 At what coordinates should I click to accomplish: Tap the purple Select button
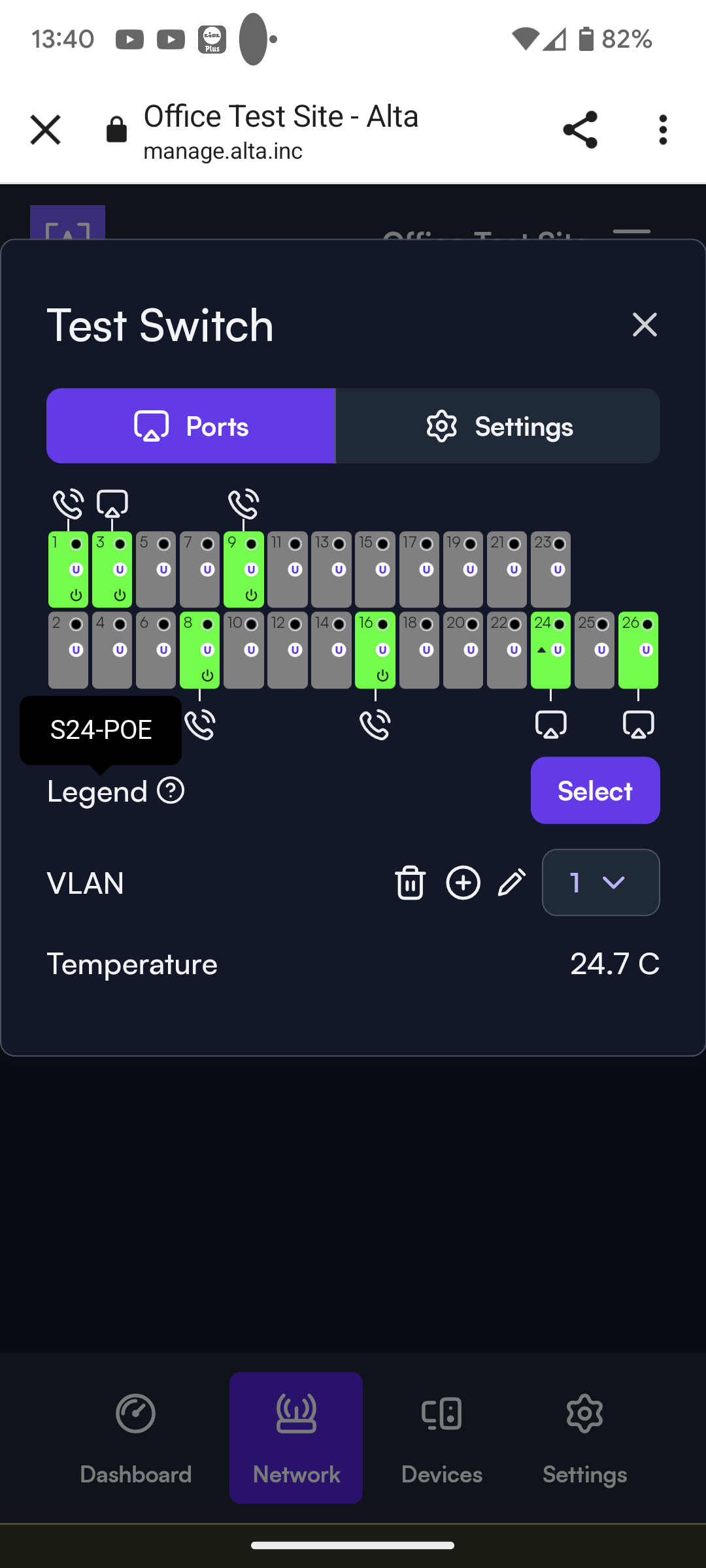(x=595, y=791)
